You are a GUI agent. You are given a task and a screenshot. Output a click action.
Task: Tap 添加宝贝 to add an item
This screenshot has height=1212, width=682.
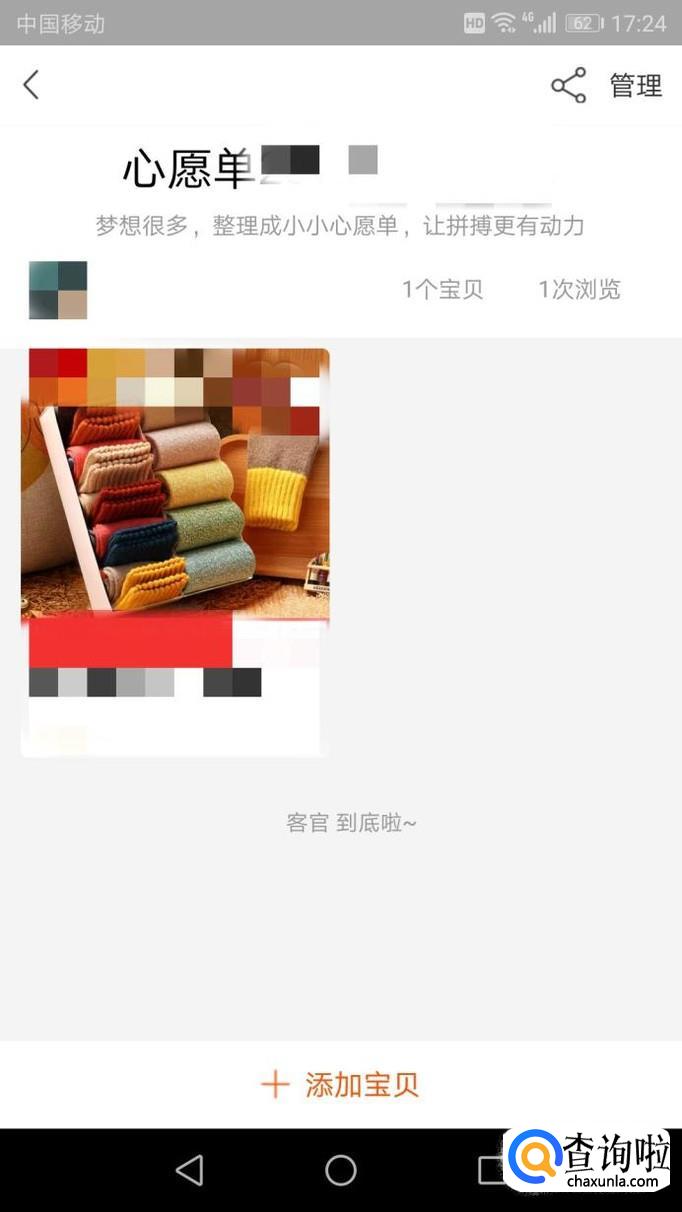pyautogui.click(x=340, y=1085)
